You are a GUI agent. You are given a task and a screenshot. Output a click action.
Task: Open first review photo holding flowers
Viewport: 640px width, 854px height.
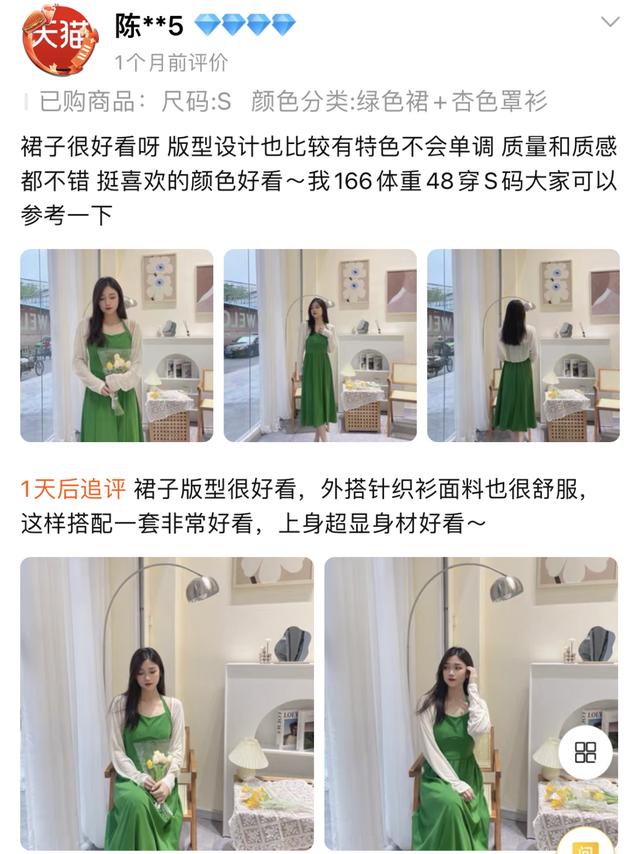(116, 345)
